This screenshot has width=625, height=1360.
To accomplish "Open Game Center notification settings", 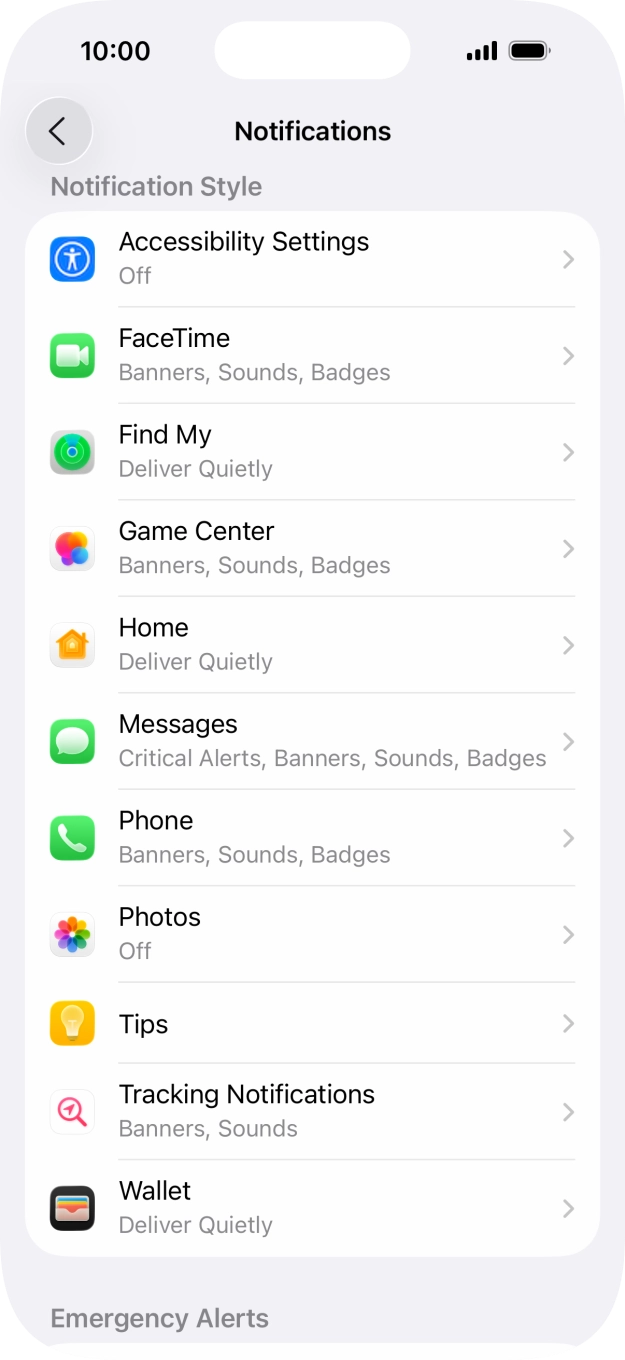I will [312, 549].
